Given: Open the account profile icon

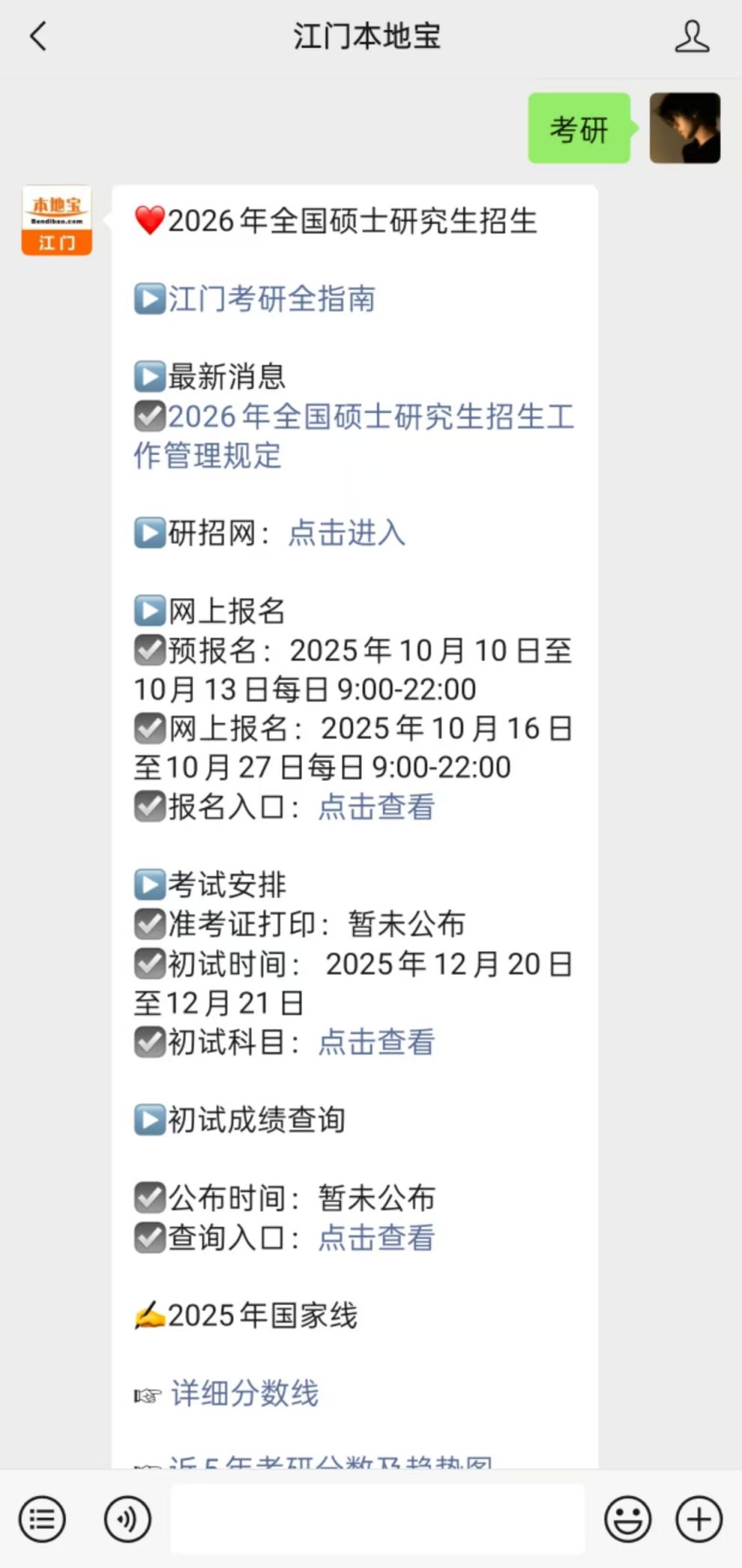Looking at the screenshot, I should pyautogui.click(x=691, y=36).
